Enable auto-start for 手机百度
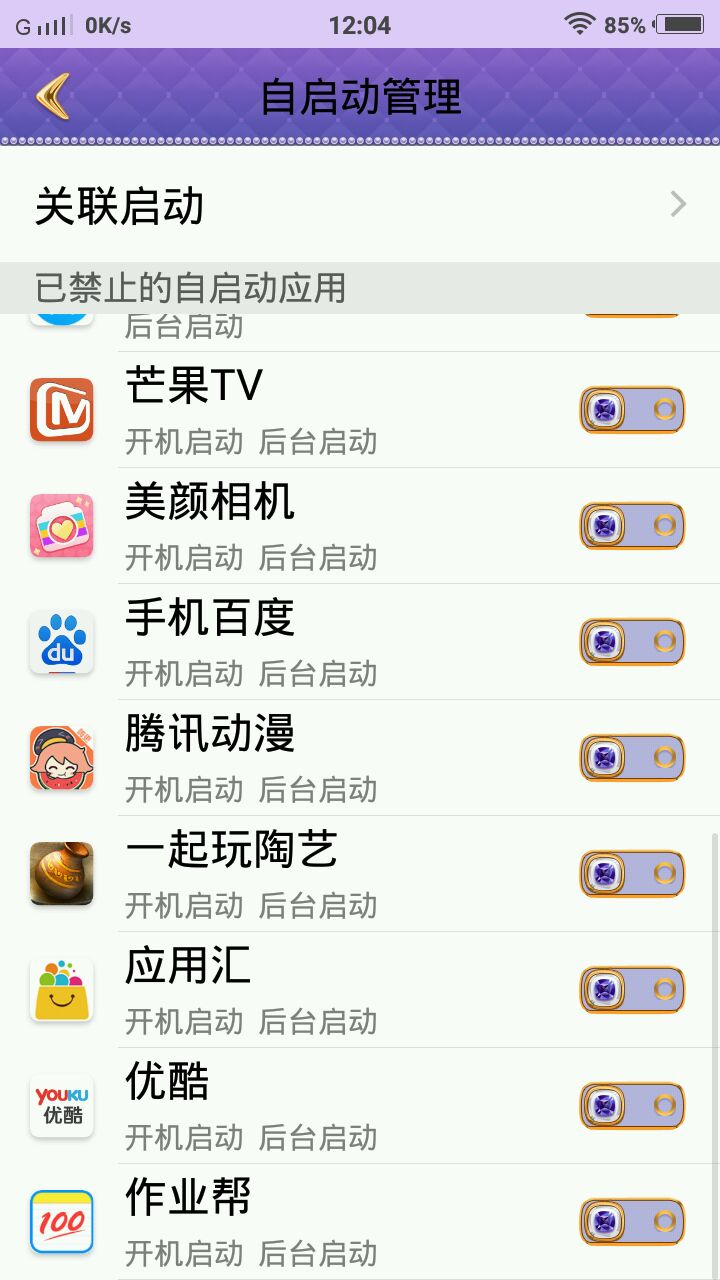This screenshot has height=1280, width=720. 632,642
